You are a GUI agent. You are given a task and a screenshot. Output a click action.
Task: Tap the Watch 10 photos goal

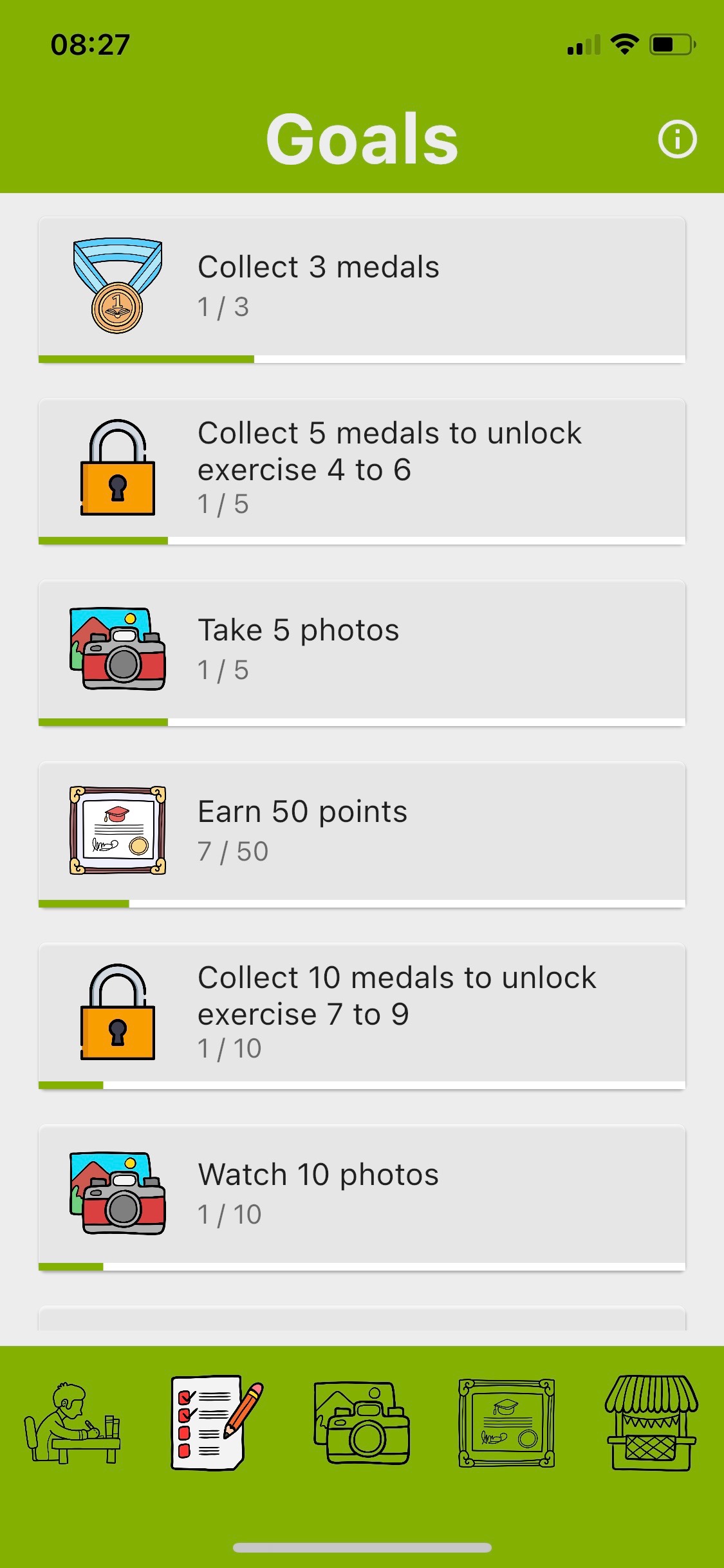362,1195
